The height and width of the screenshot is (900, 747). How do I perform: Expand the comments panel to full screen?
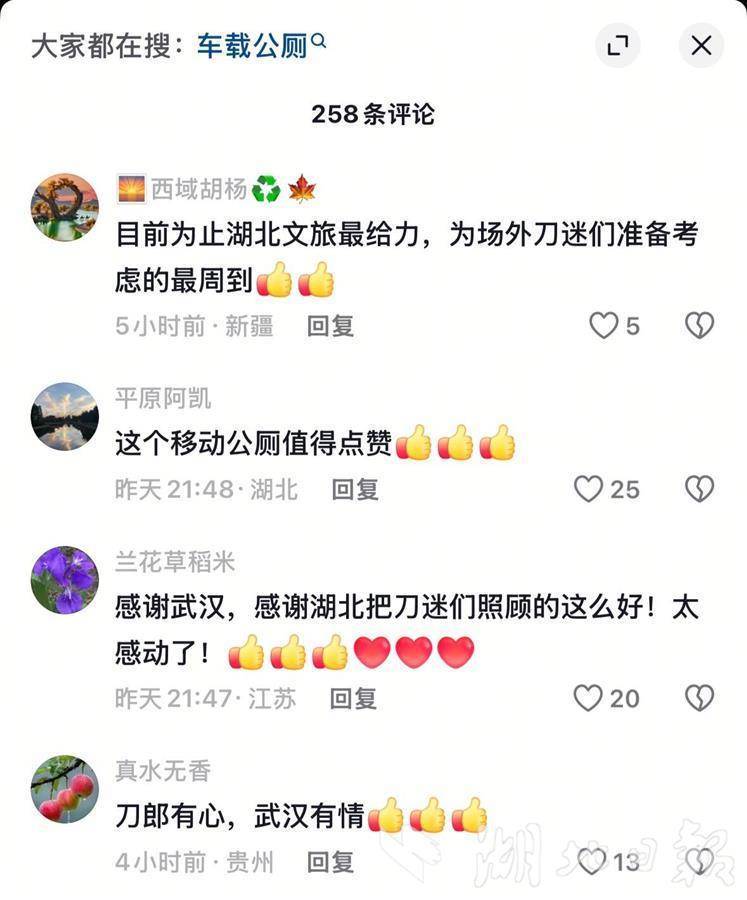[618, 45]
